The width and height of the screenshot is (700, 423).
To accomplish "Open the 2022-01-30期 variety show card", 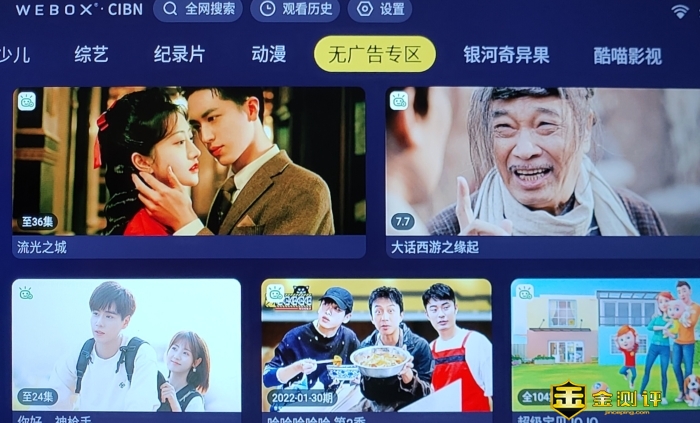I will click(x=376, y=345).
